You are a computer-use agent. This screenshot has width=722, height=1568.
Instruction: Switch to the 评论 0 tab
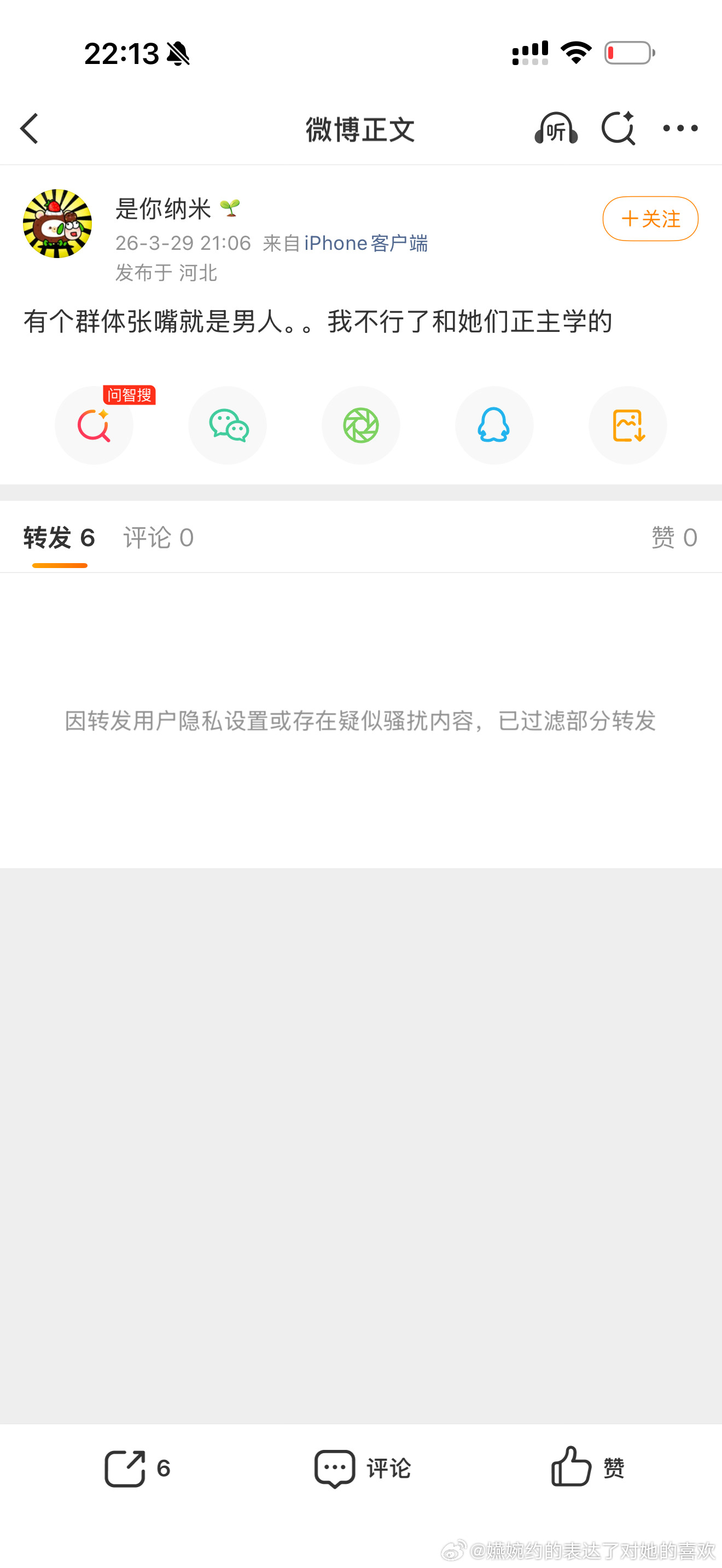point(157,537)
